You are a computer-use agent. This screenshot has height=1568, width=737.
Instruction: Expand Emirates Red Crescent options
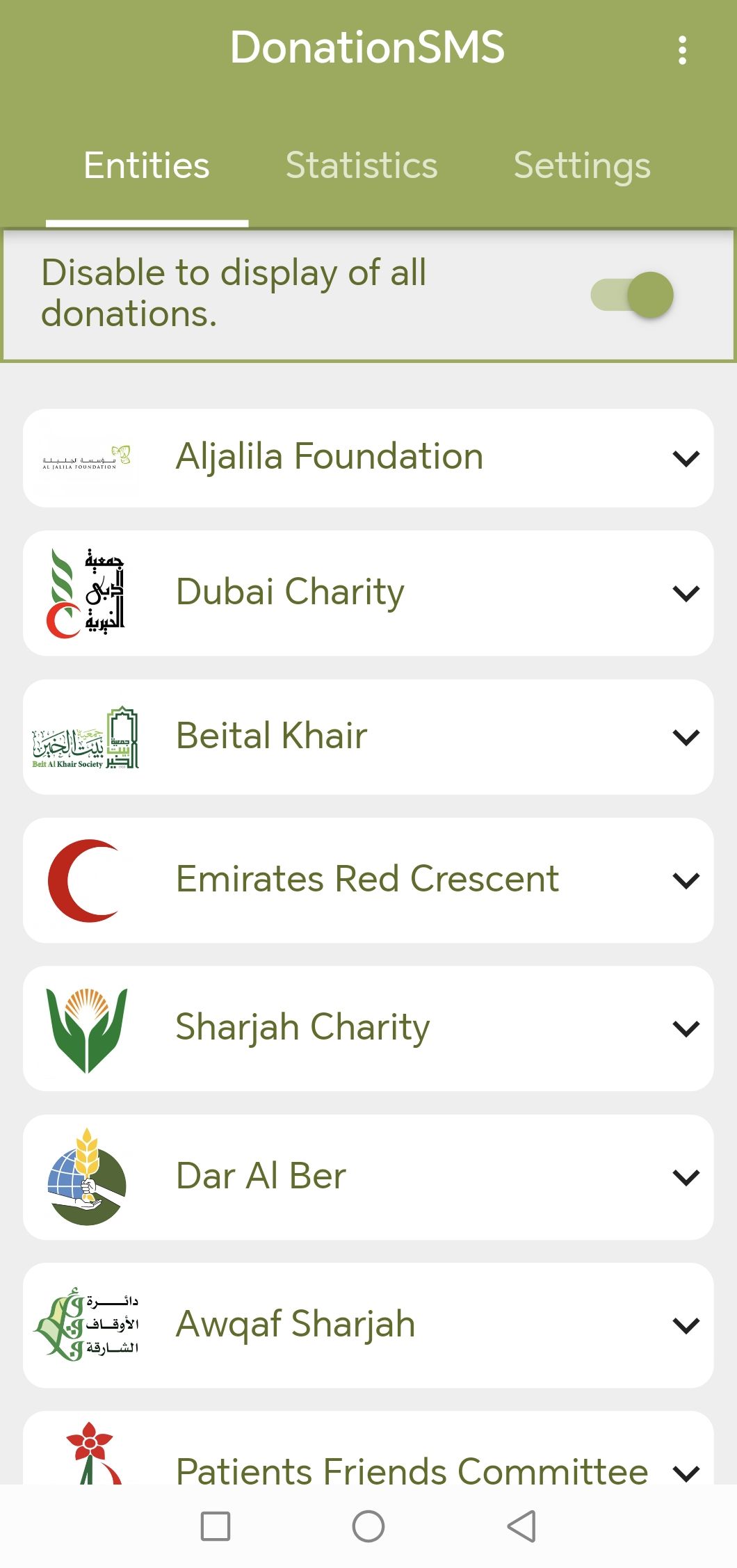pyautogui.click(x=686, y=880)
